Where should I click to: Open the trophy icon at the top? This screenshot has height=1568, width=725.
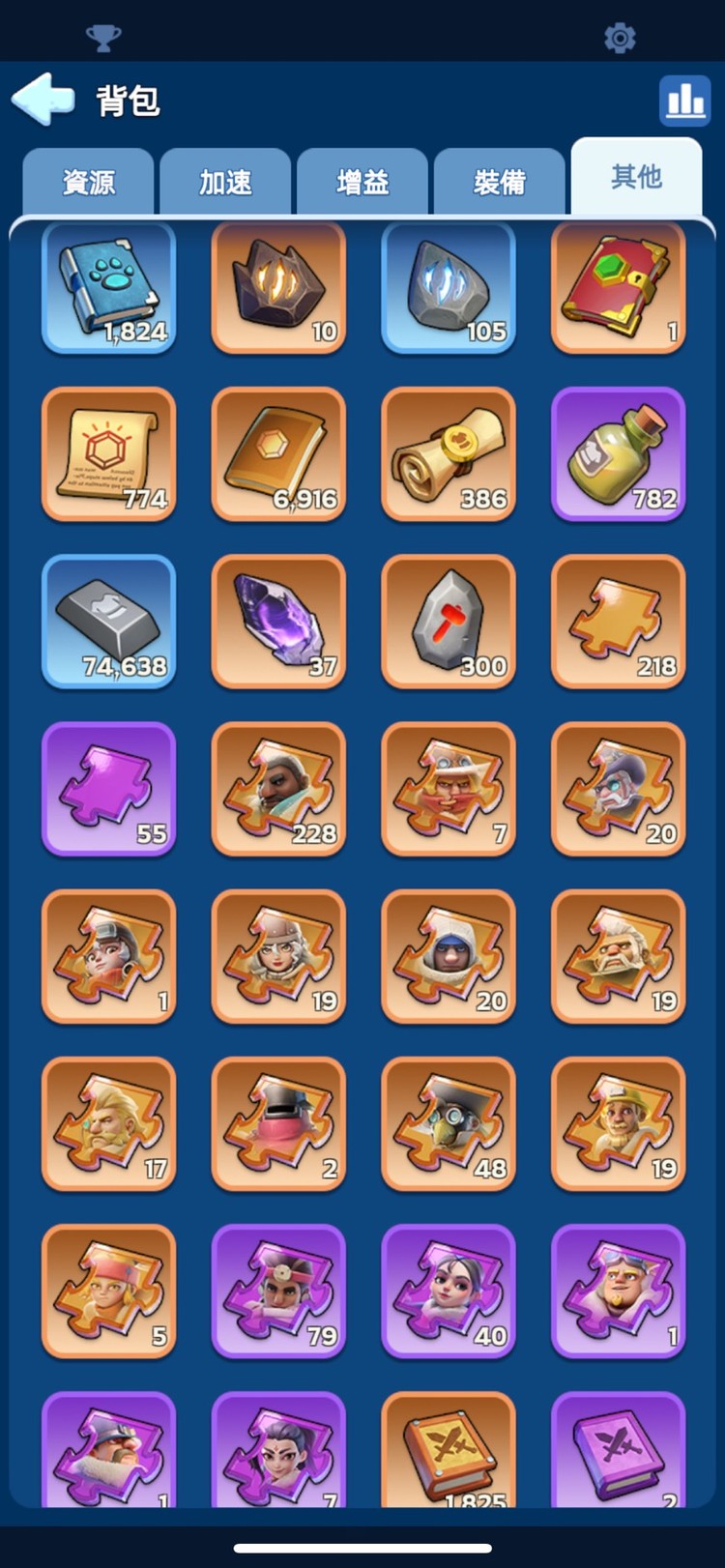(x=103, y=38)
